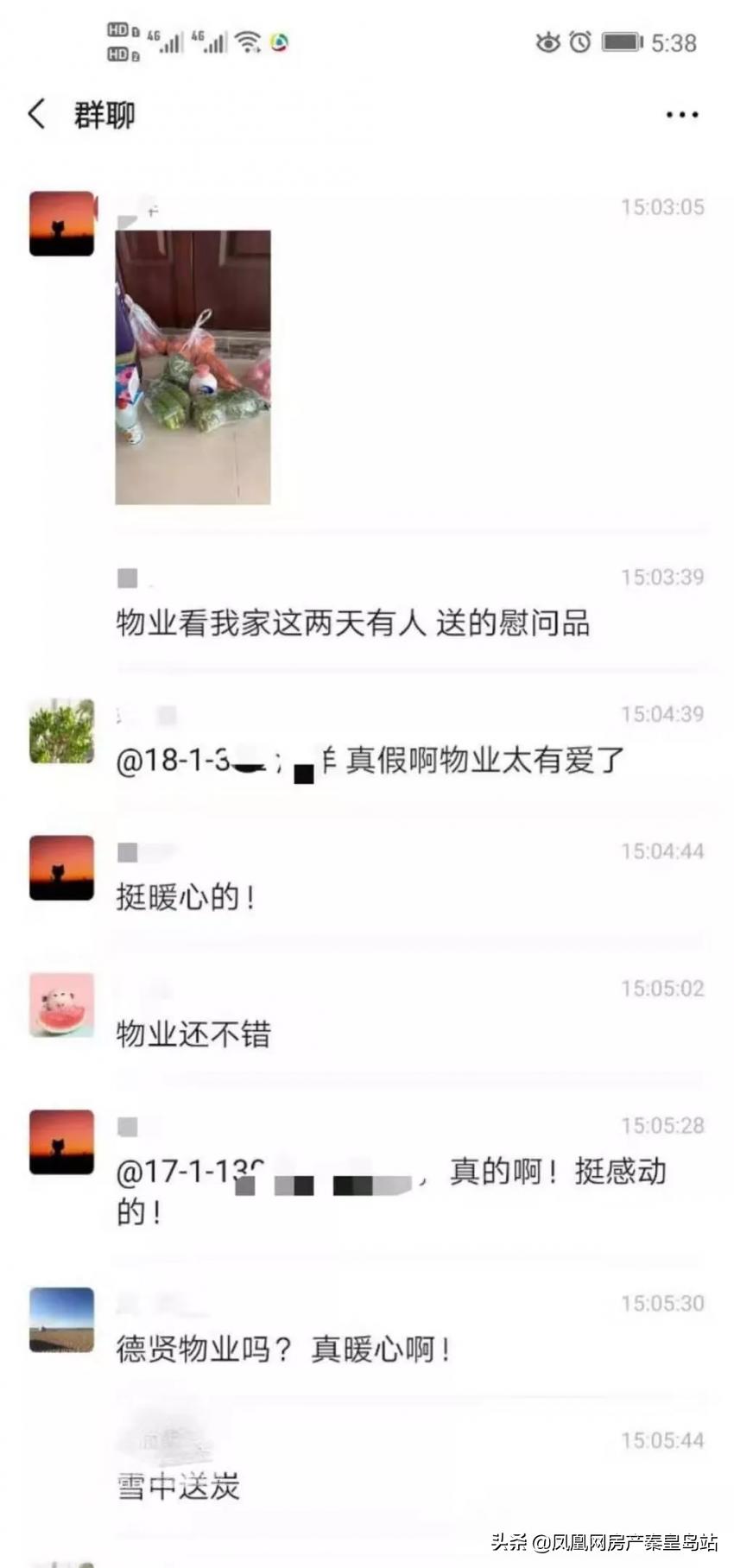Image resolution: width=734 pixels, height=1568 pixels.
Task: Tap the colorful pinwheel icon in status bar
Action: (x=278, y=41)
